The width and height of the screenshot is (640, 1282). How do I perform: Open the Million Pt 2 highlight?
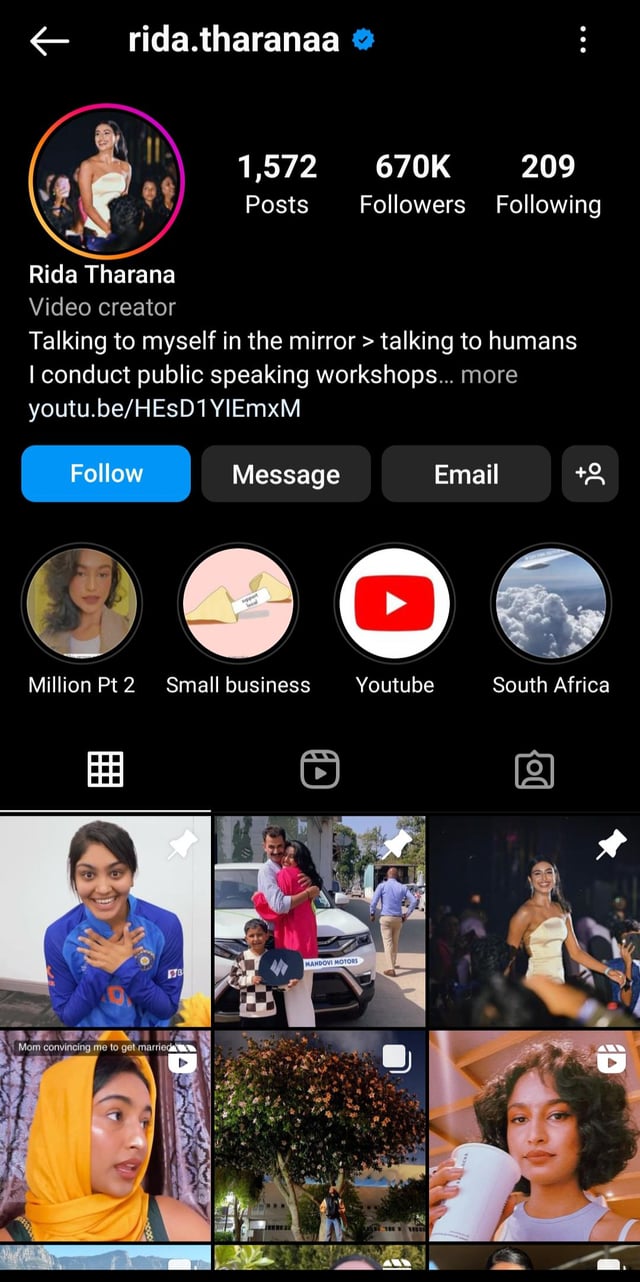pyautogui.click(x=81, y=604)
